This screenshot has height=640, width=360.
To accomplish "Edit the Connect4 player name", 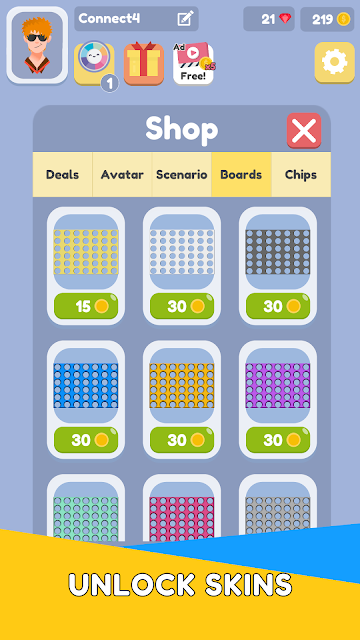I will coord(185,18).
